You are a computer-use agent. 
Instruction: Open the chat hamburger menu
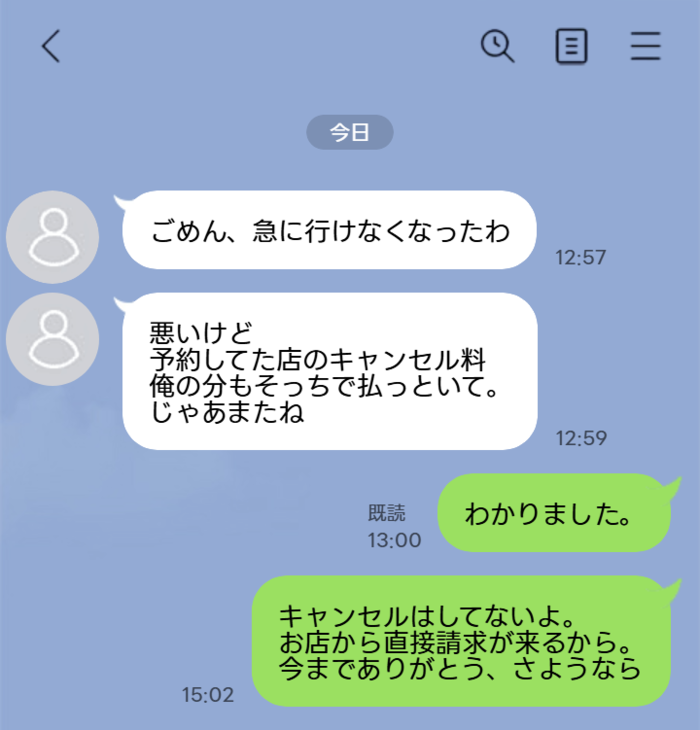(x=646, y=46)
